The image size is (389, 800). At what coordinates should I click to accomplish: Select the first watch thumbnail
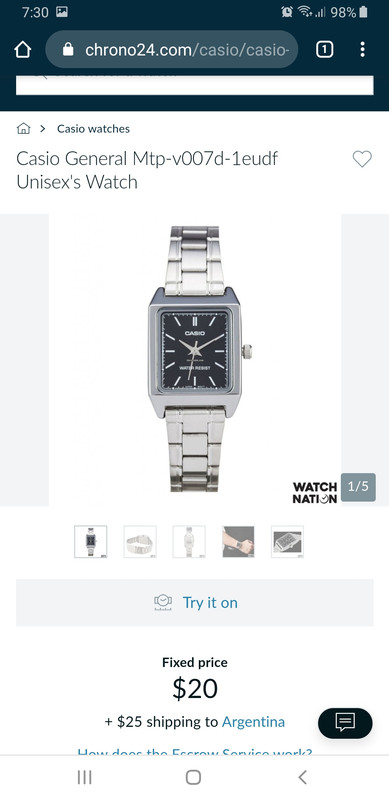click(x=90, y=542)
